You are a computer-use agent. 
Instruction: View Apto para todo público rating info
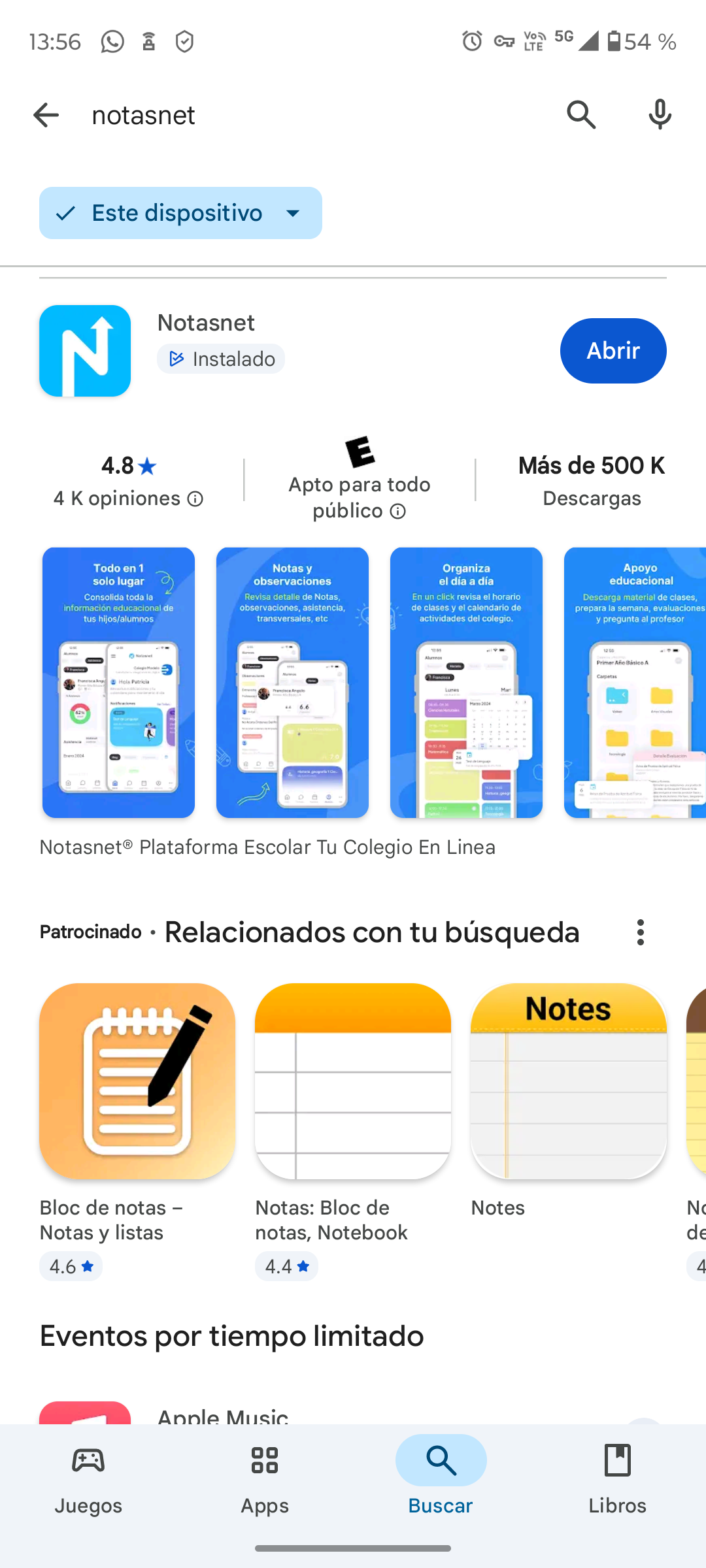coord(397,512)
